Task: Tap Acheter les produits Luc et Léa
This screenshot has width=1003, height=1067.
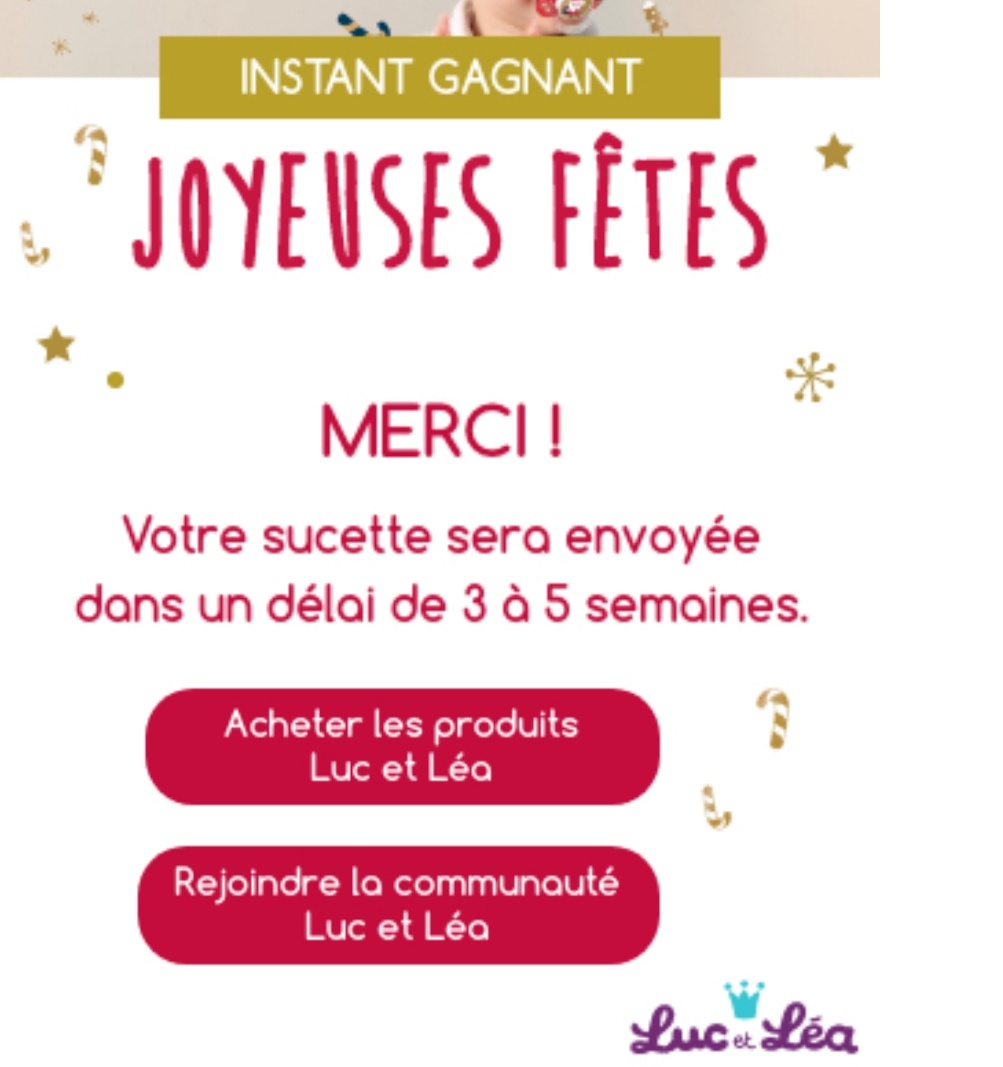Action: pyautogui.click(x=402, y=746)
